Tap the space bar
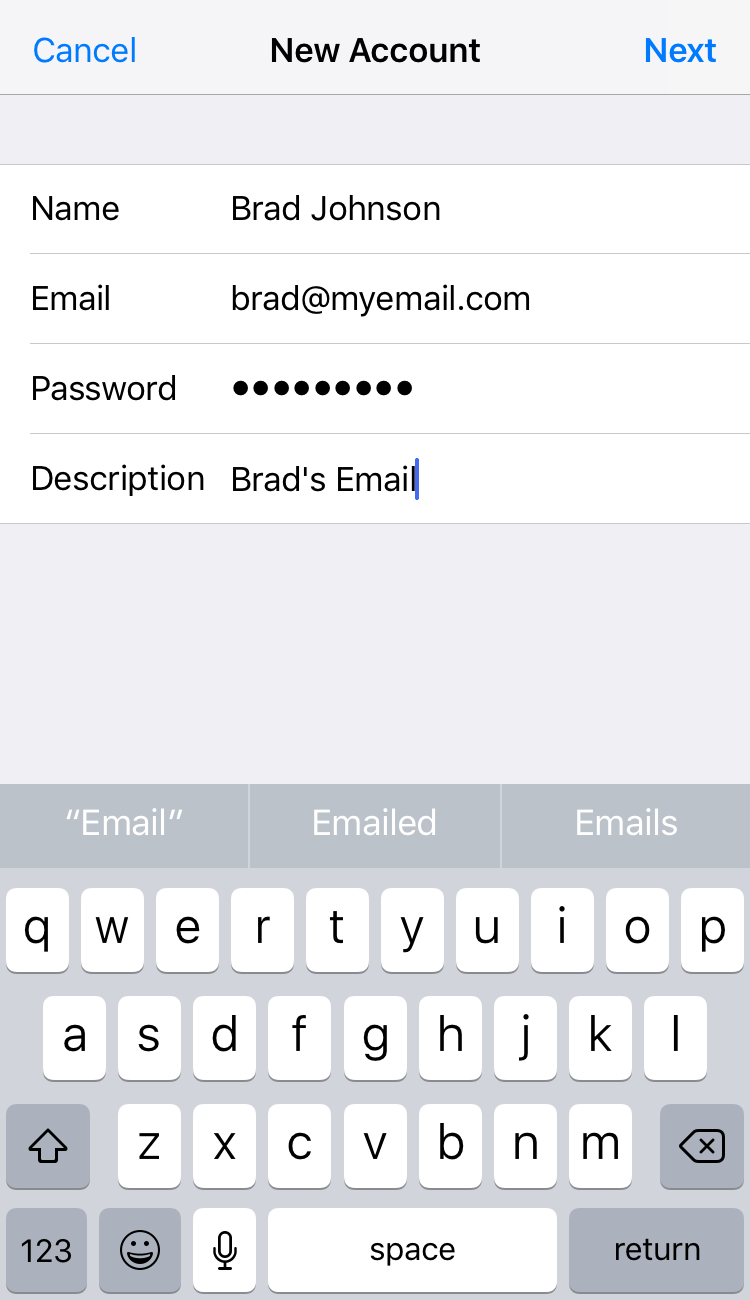750x1300 pixels. point(412,1250)
